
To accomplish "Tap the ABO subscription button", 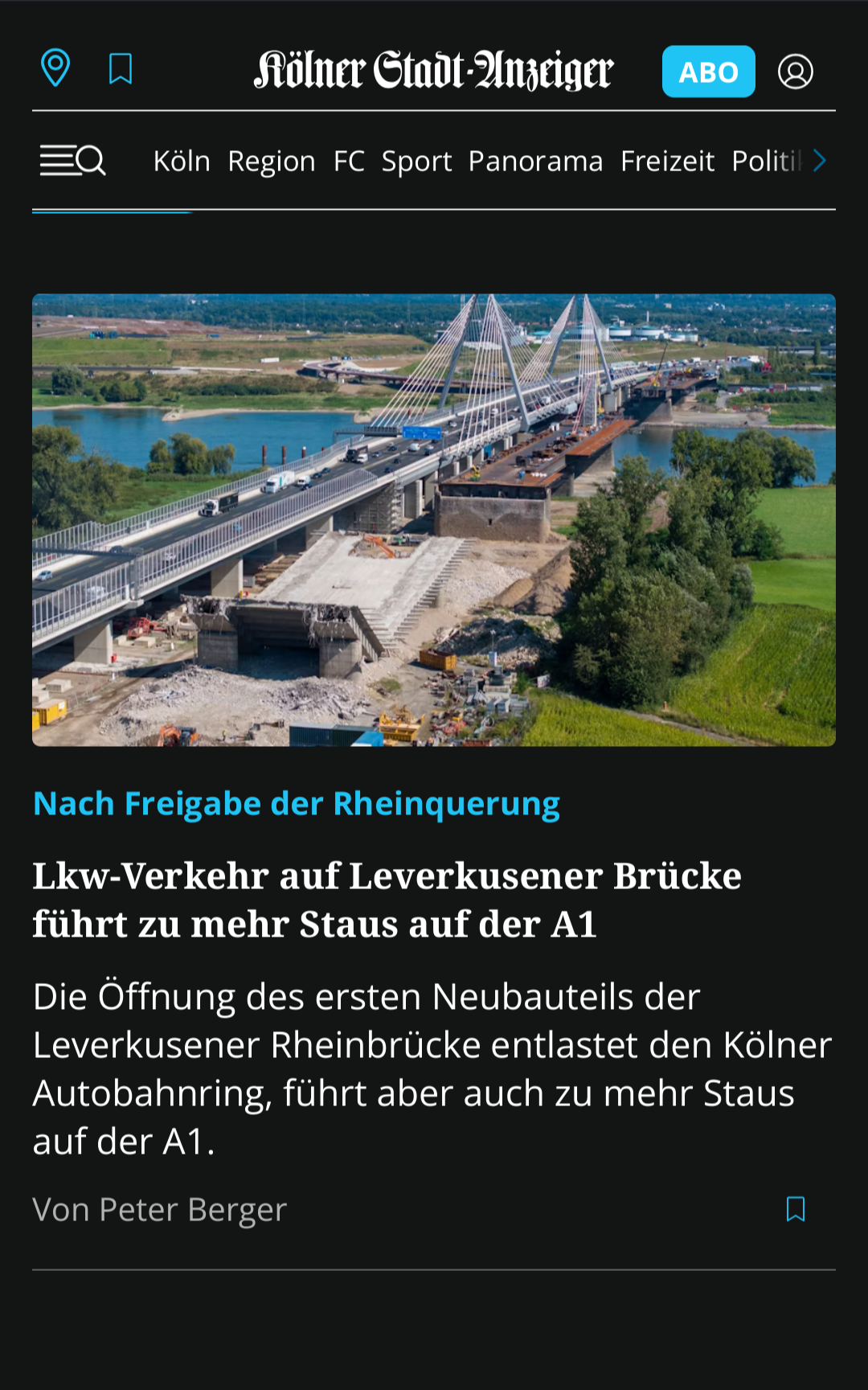I will (x=708, y=72).
